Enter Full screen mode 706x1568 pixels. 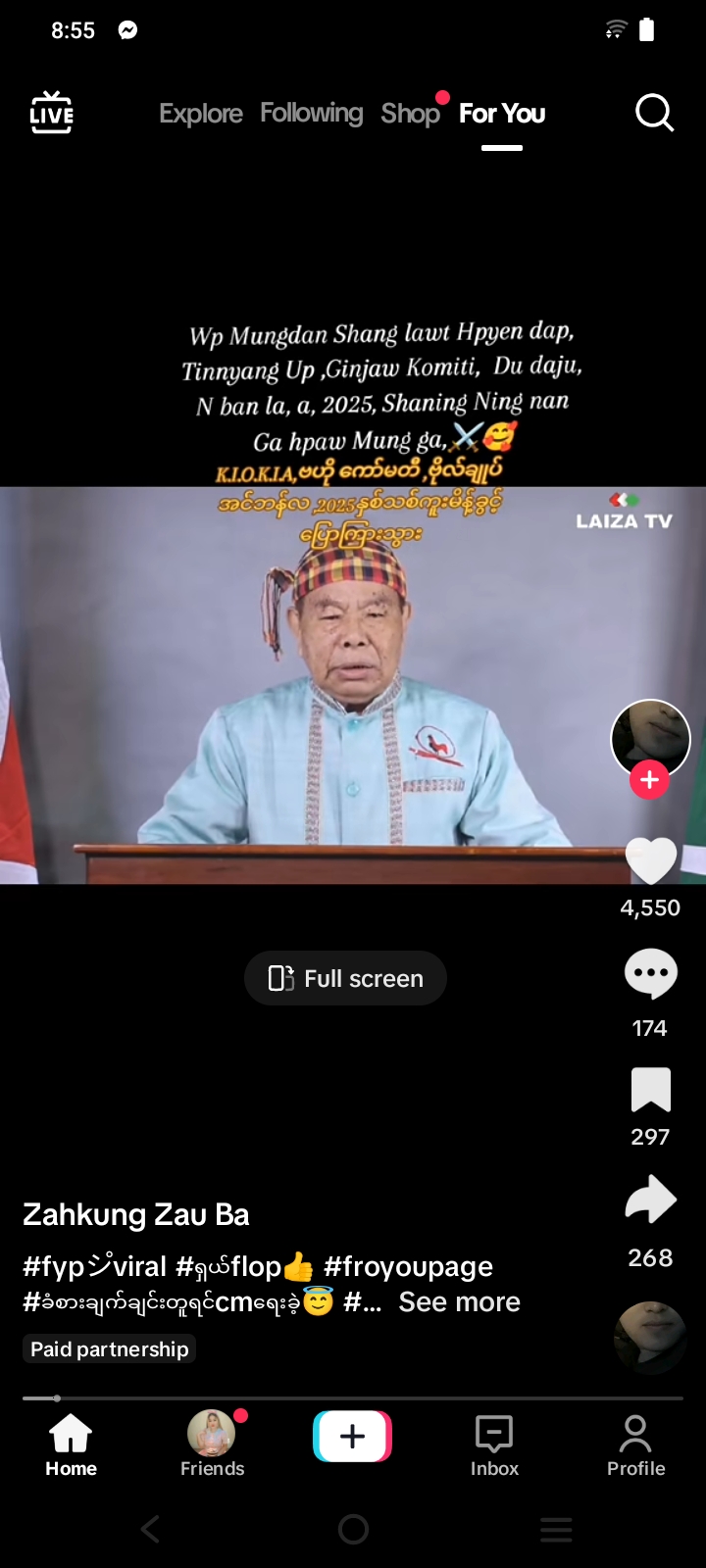coord(345,978)
